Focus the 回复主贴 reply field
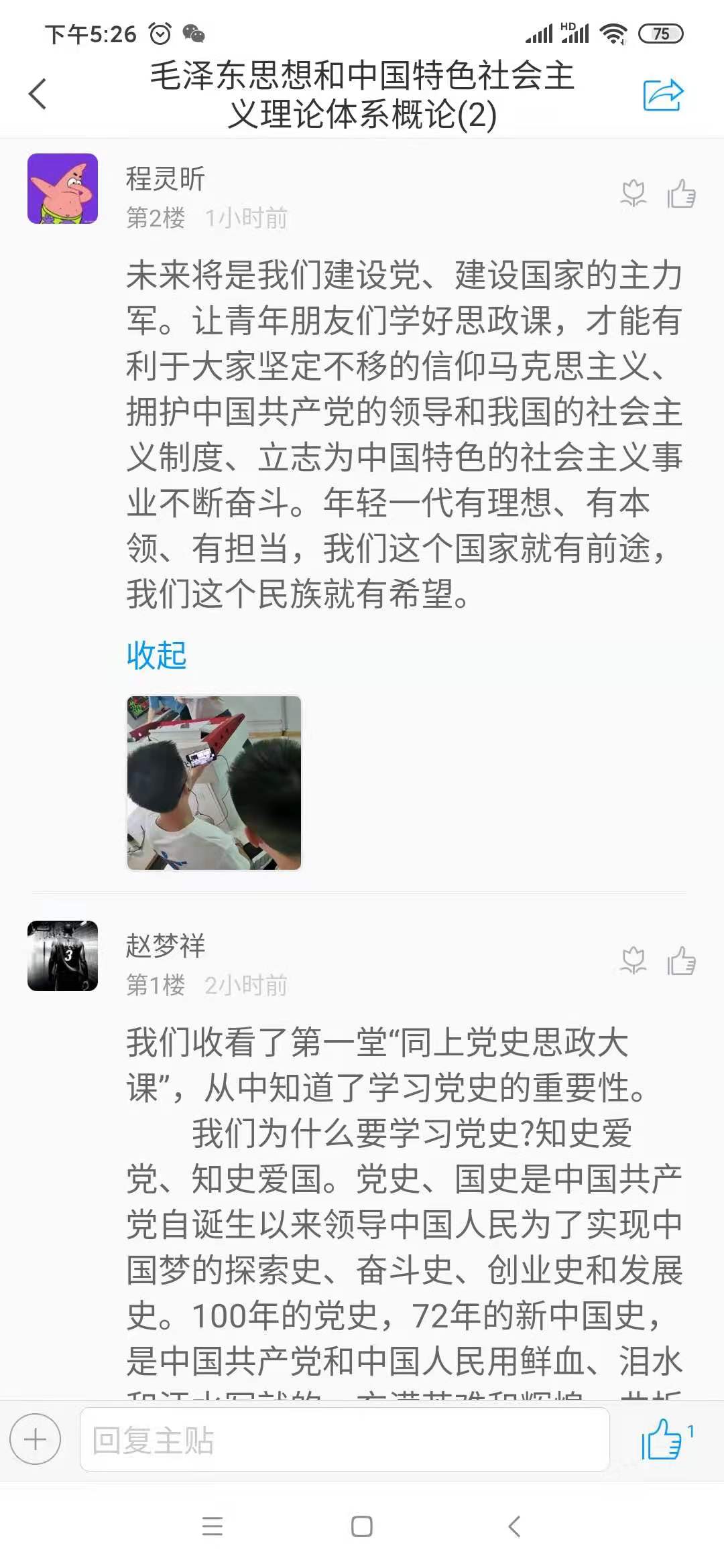 (345, 1439)
